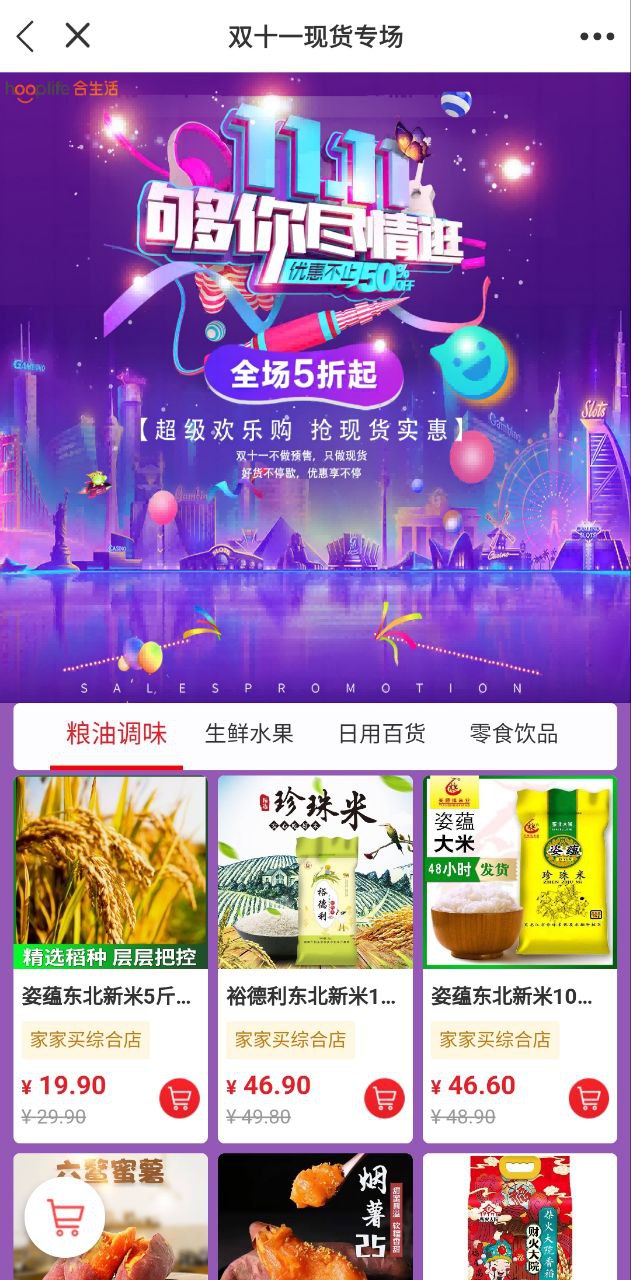Image resolution: width=631 pixels, height=1280 pixels.
Task: Switch to the 日用百货 tab
Action: 382,733
